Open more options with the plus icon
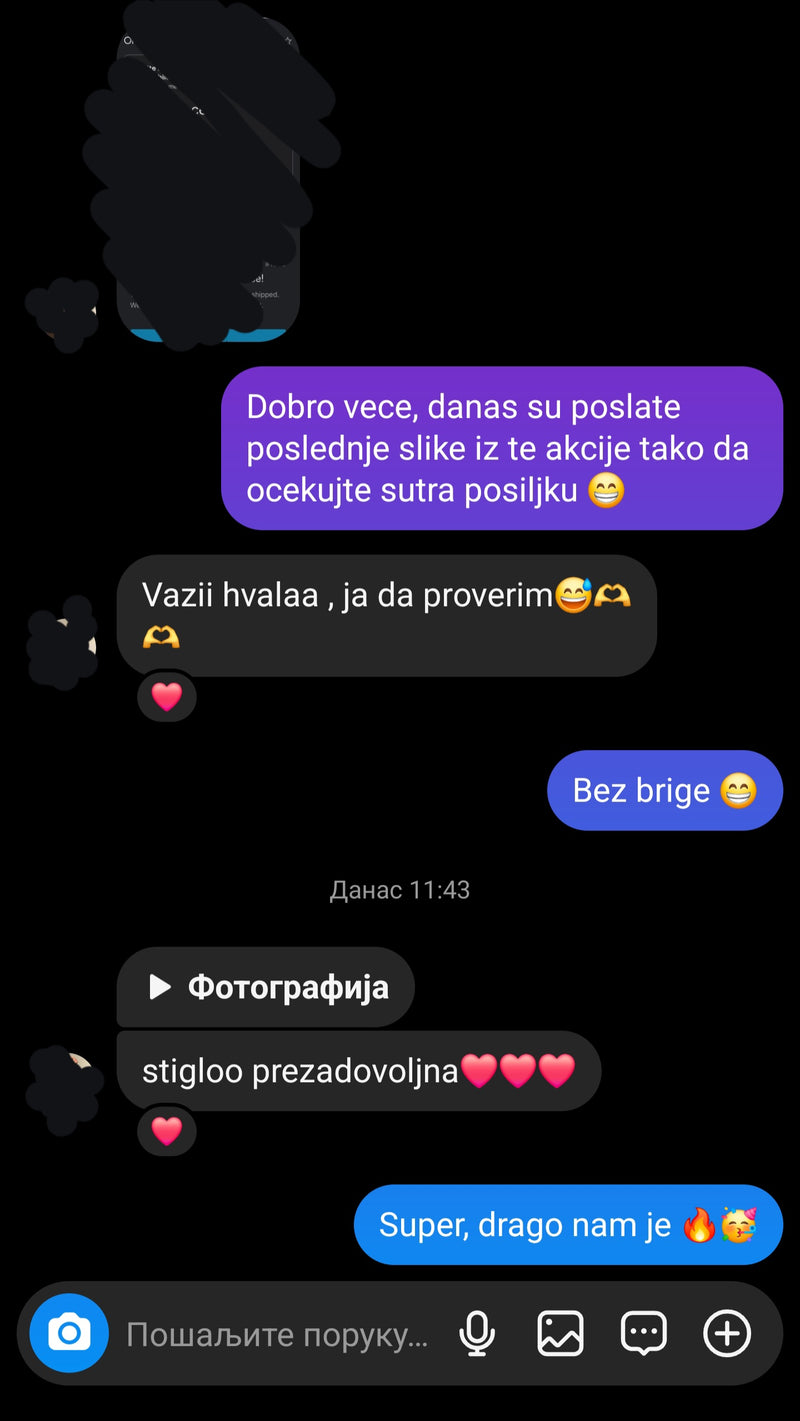 tap(727, 1333)
